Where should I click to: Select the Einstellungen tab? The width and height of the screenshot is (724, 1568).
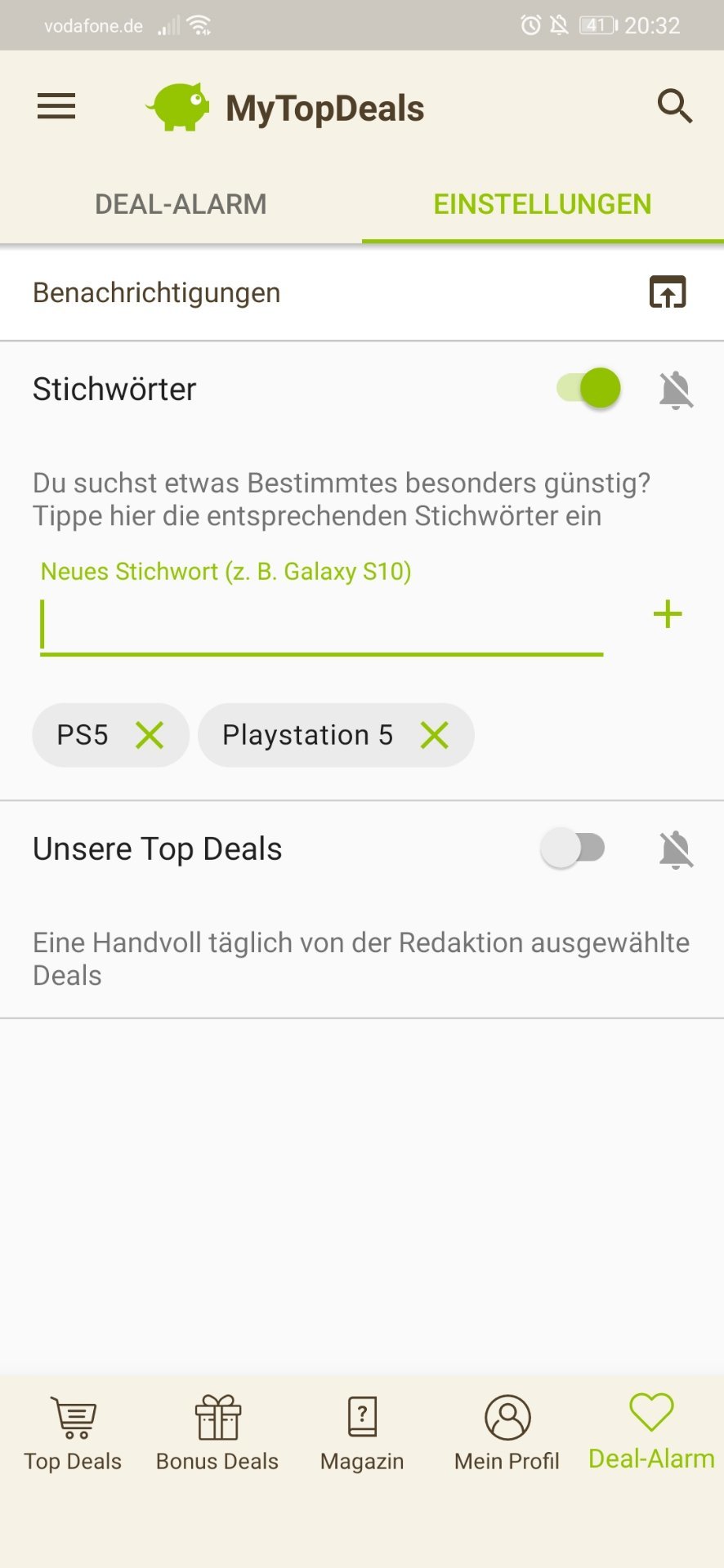coord(543,204)
